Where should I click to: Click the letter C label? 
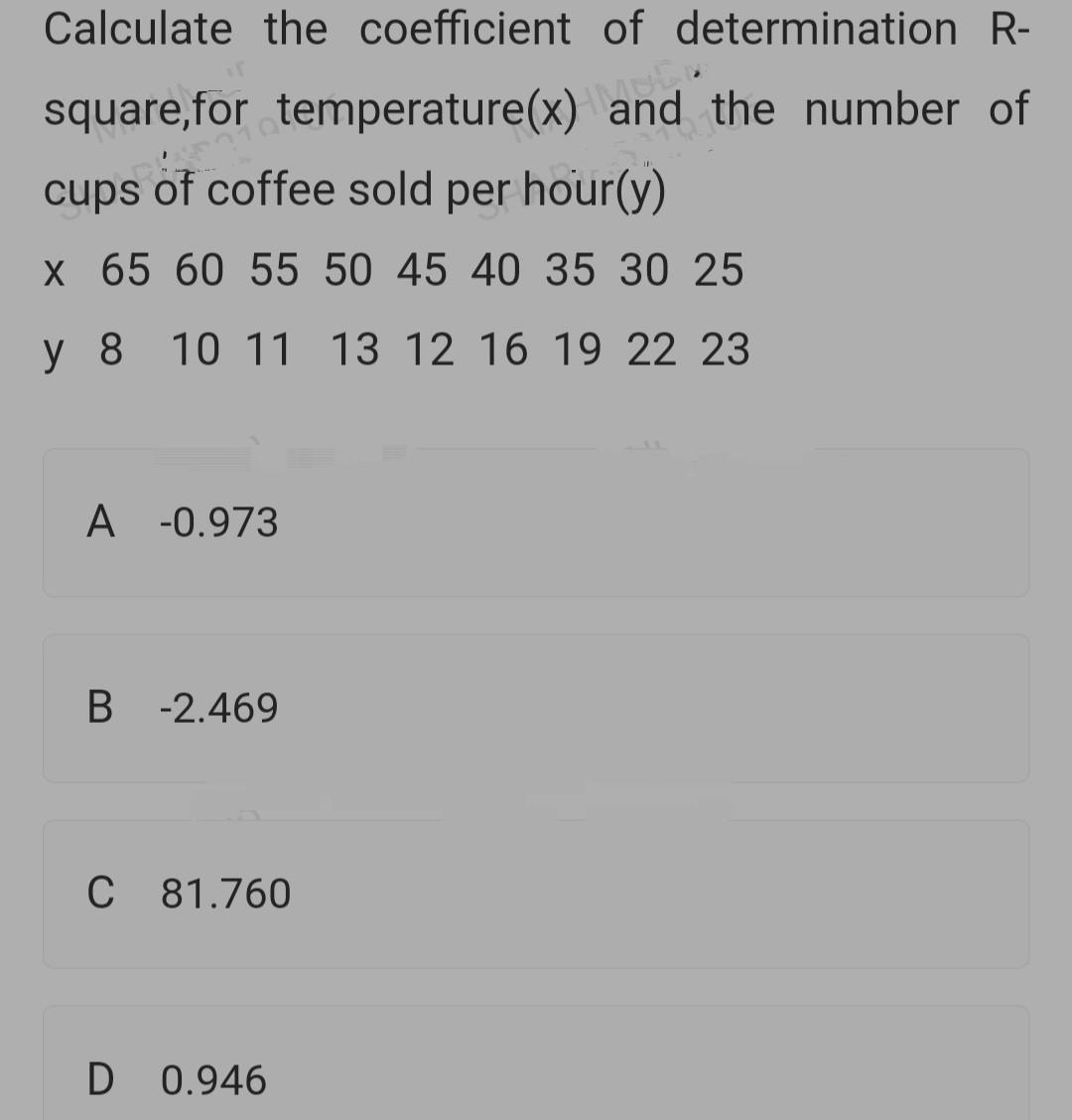[100, 894]
